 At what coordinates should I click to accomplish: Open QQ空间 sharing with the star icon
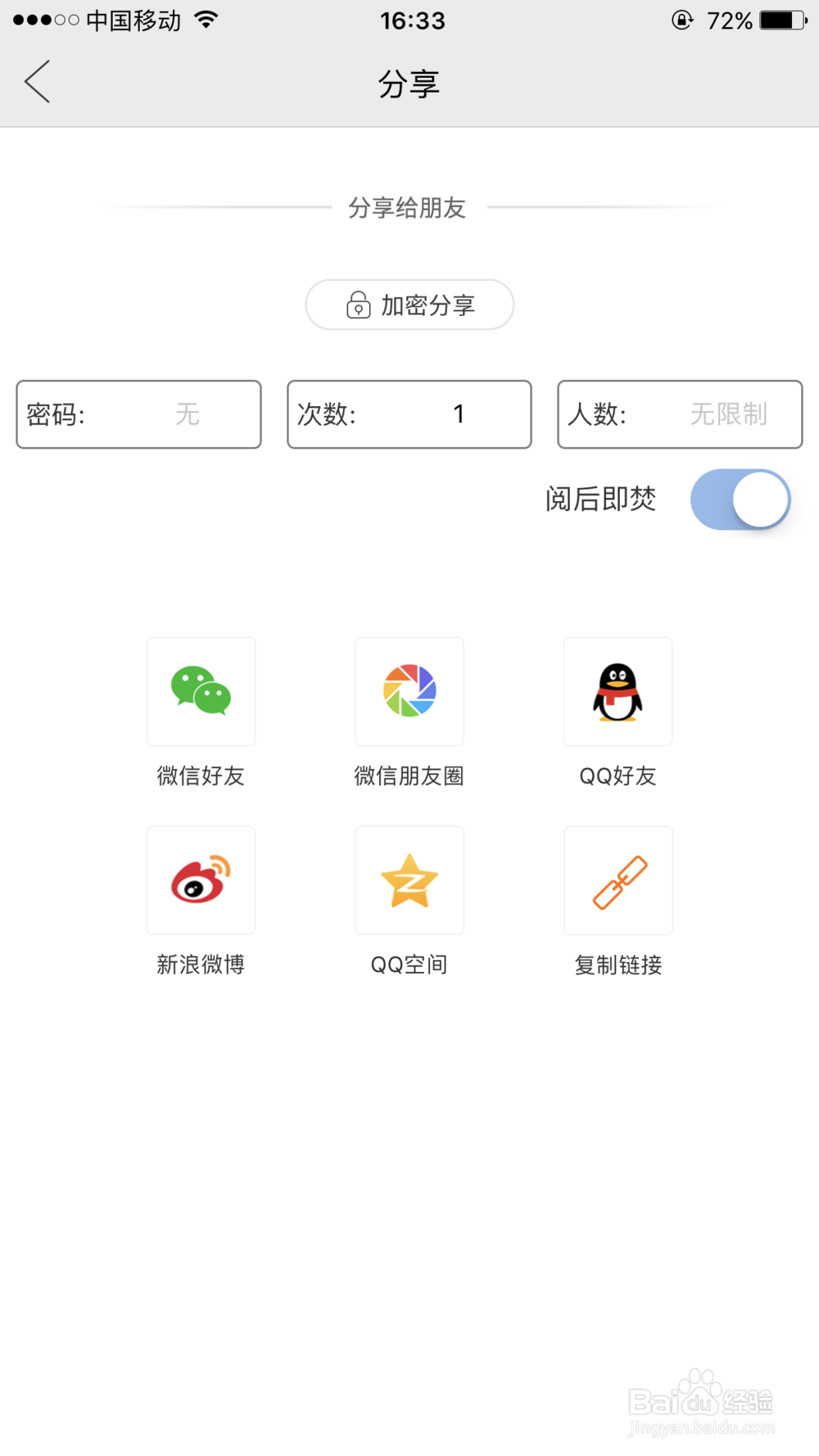[x=409, y=880]
